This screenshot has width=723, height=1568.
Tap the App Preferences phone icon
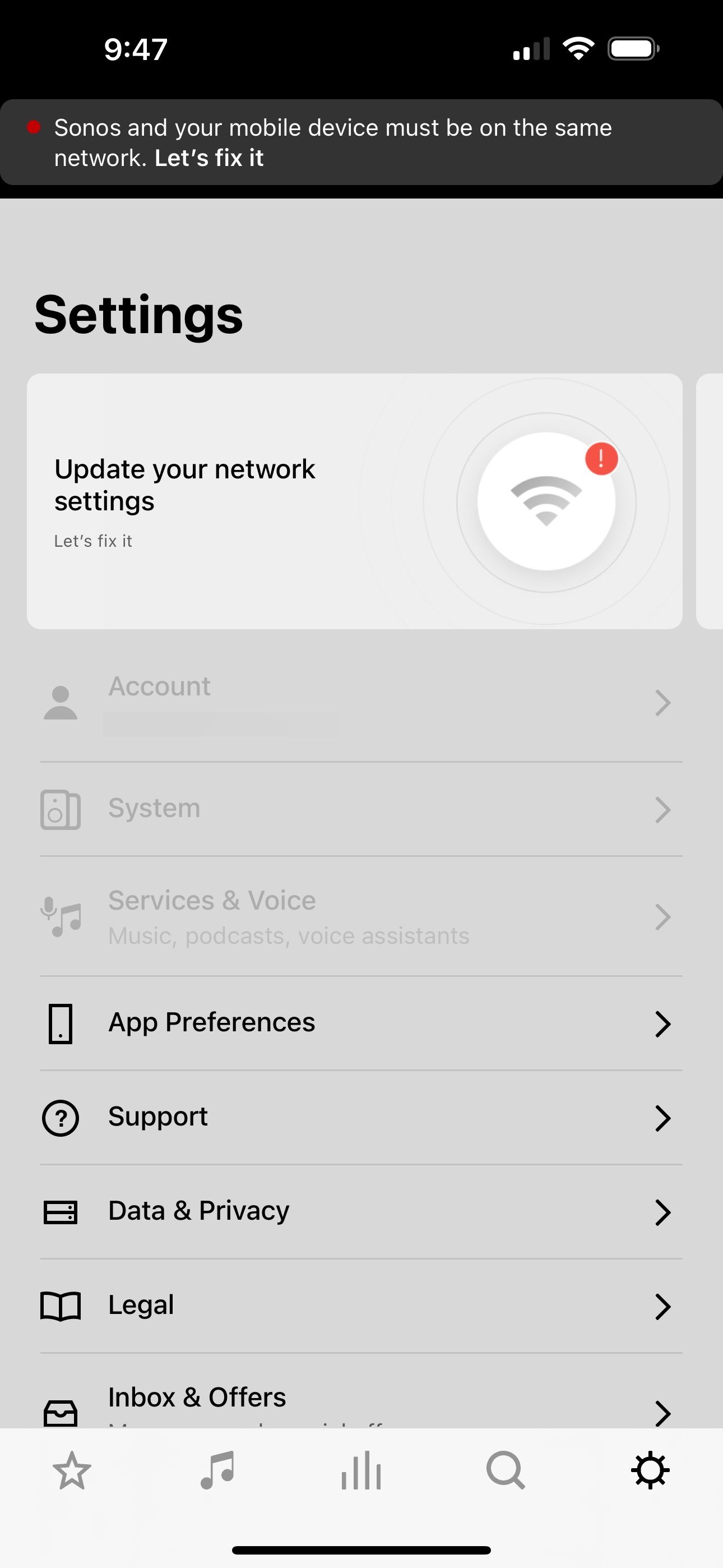[61, 1024]
